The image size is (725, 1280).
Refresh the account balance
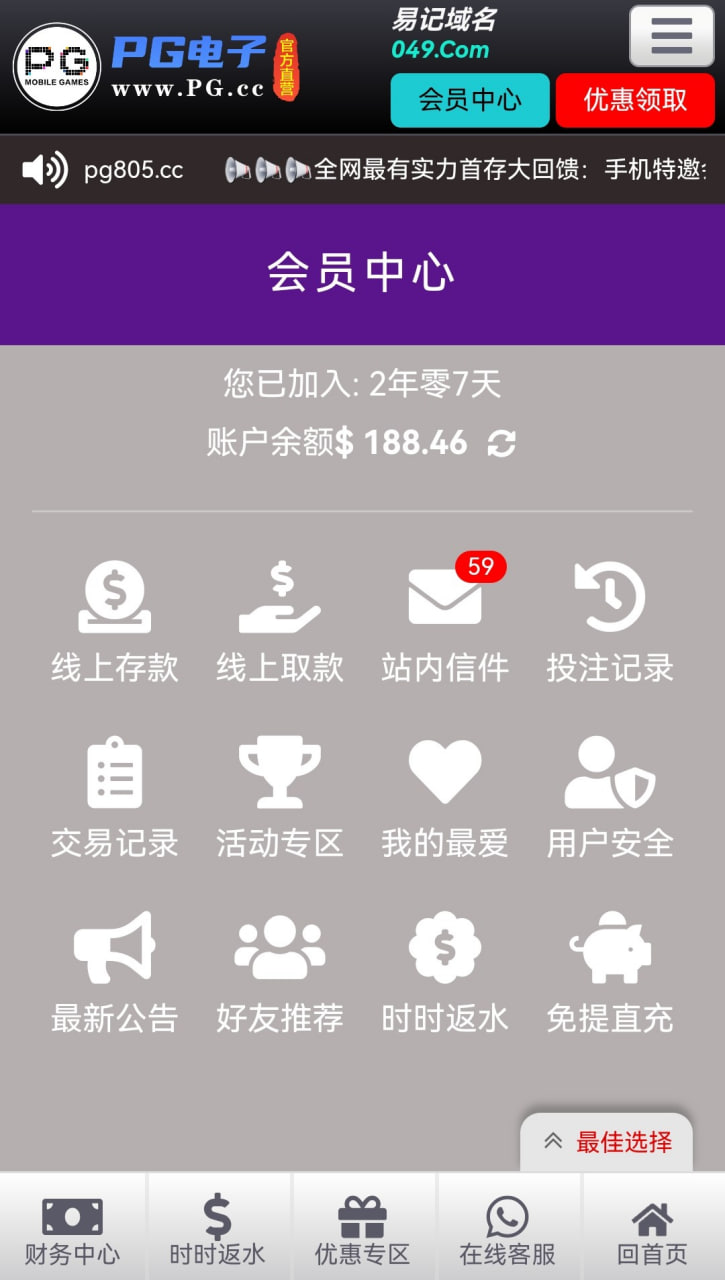(501, 443)
